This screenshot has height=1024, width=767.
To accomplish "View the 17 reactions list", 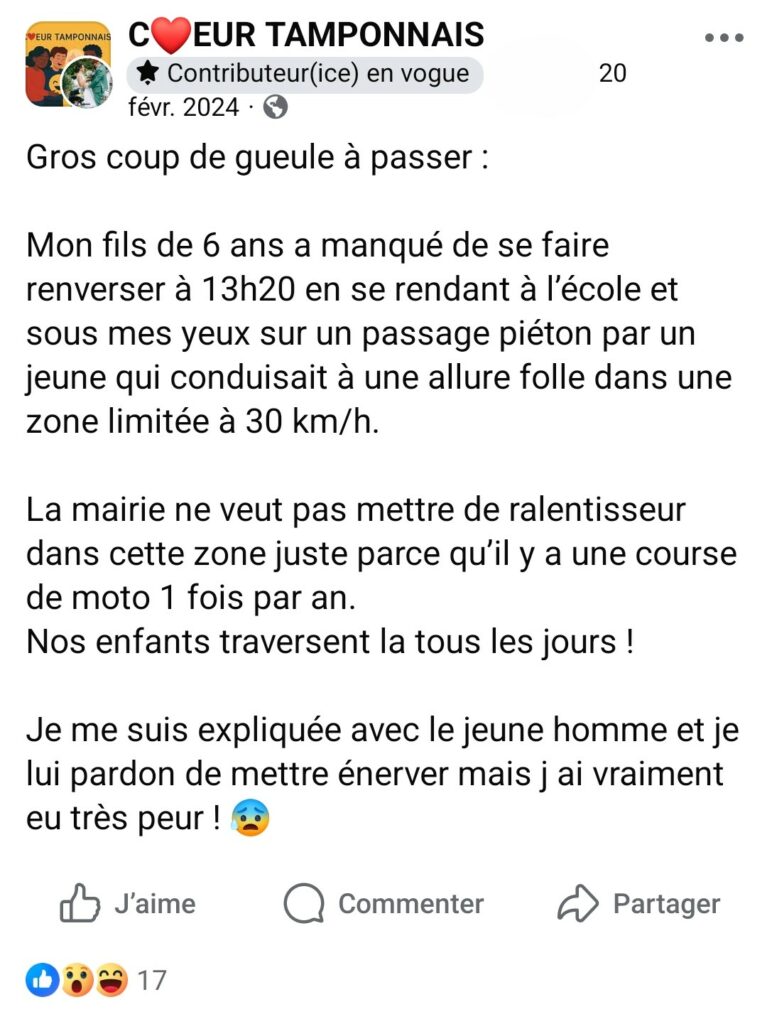I will point(97,980).
